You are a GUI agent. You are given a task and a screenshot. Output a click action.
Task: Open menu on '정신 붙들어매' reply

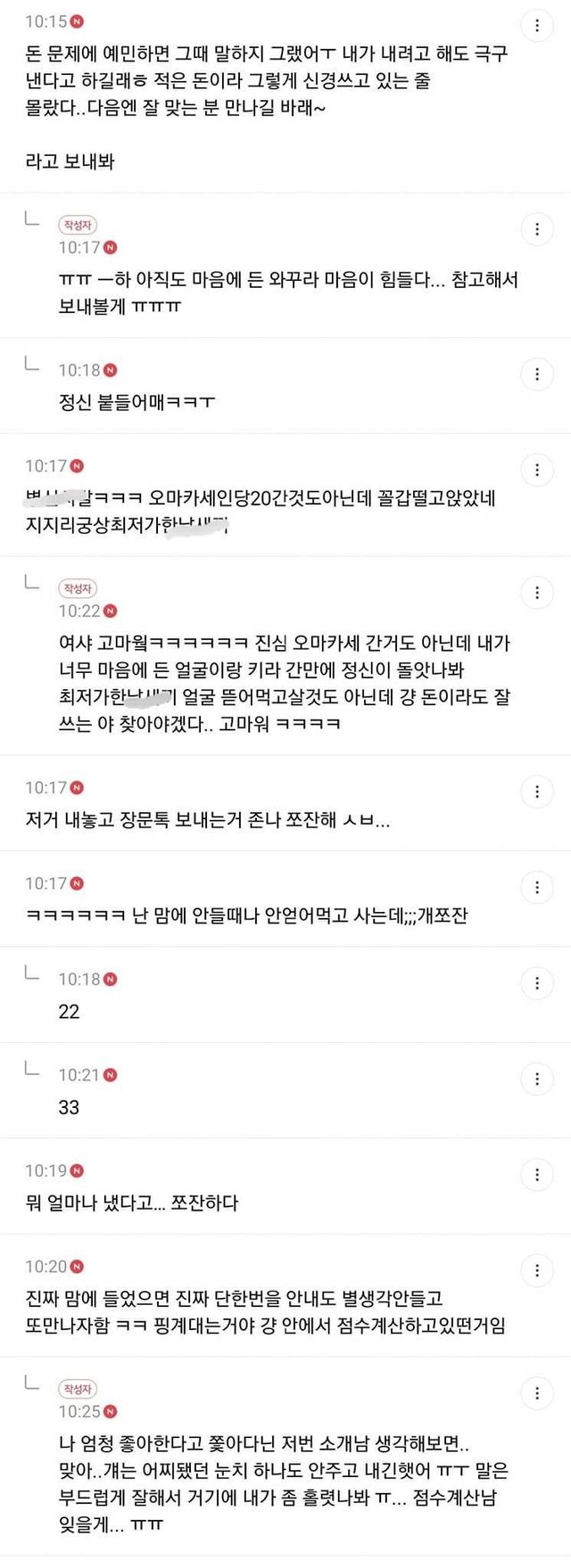(537, 374)
